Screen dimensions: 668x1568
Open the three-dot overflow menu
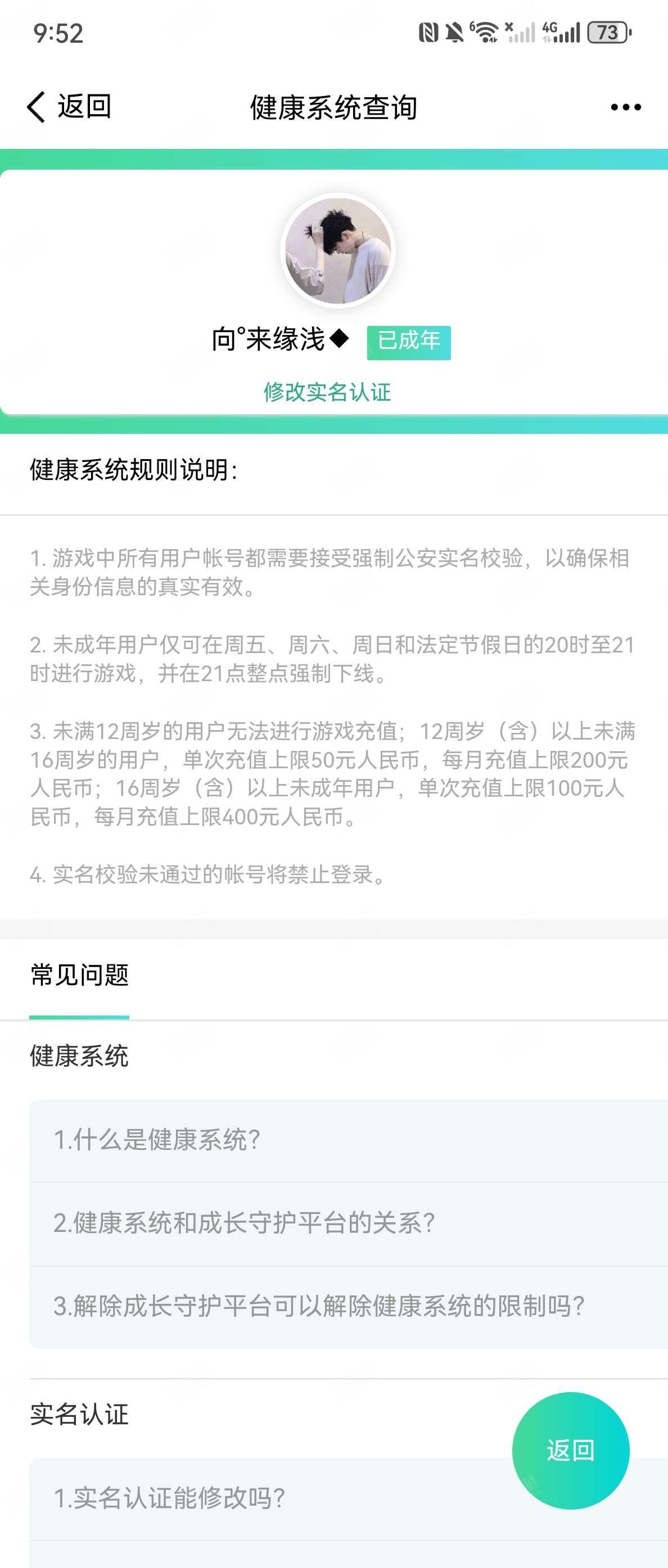[x=625, y=107]
